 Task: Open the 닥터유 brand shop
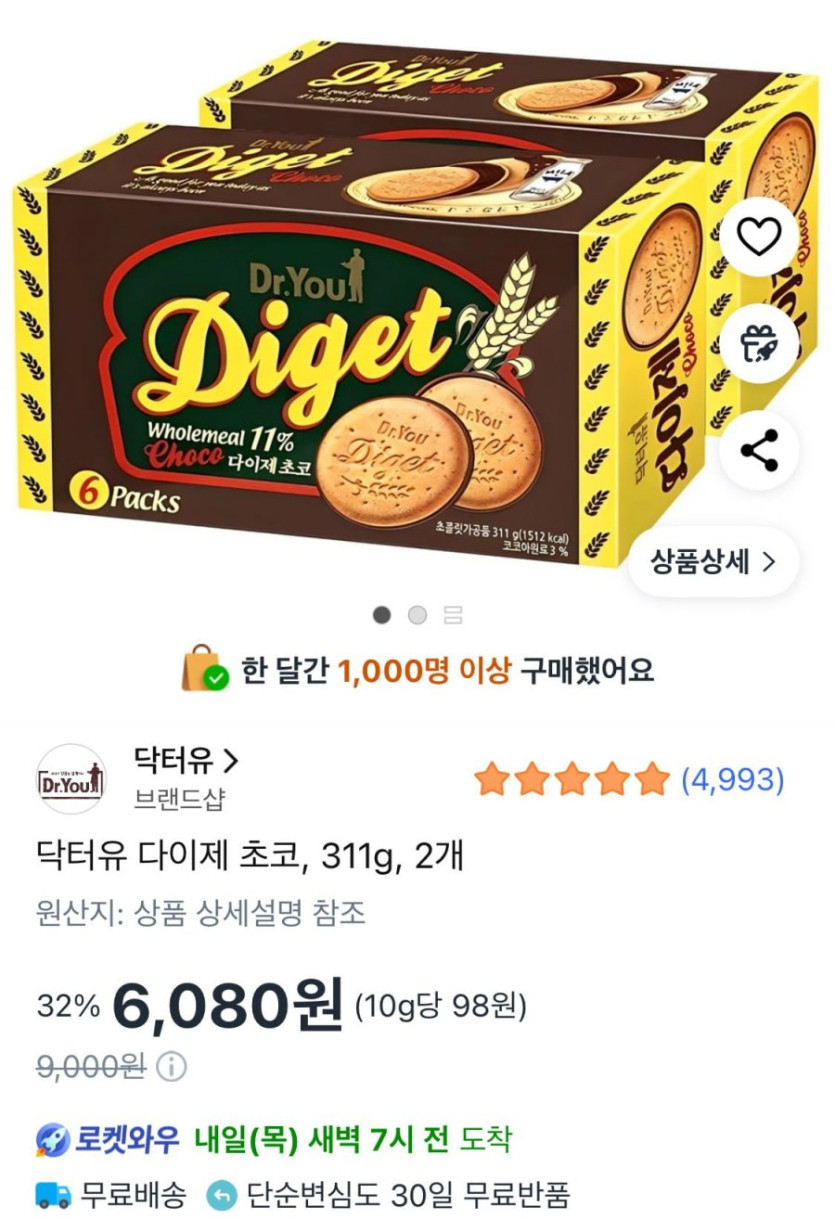[x=187, y=762]
